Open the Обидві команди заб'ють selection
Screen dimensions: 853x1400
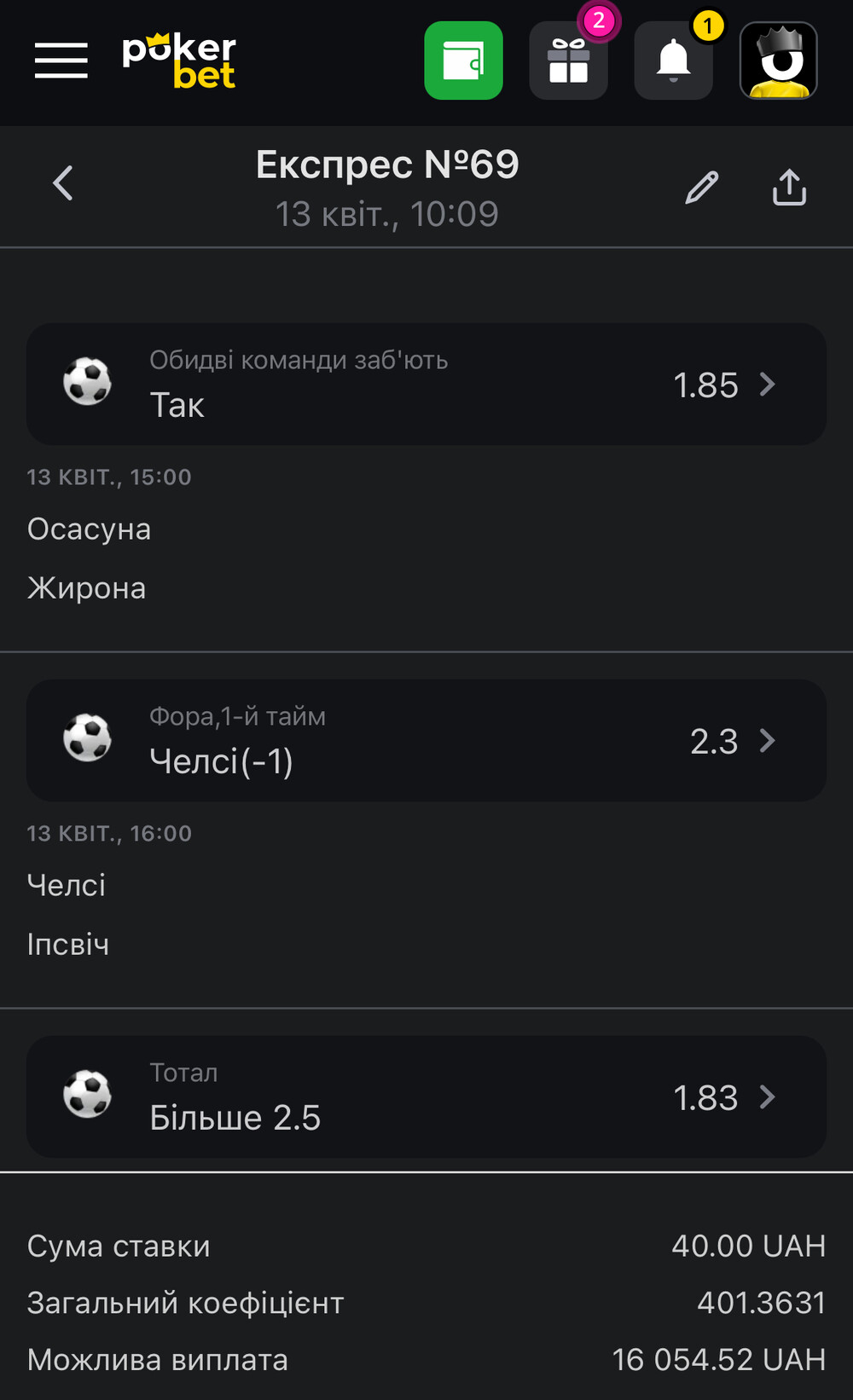pyautogui.click(x=426, y=384)
